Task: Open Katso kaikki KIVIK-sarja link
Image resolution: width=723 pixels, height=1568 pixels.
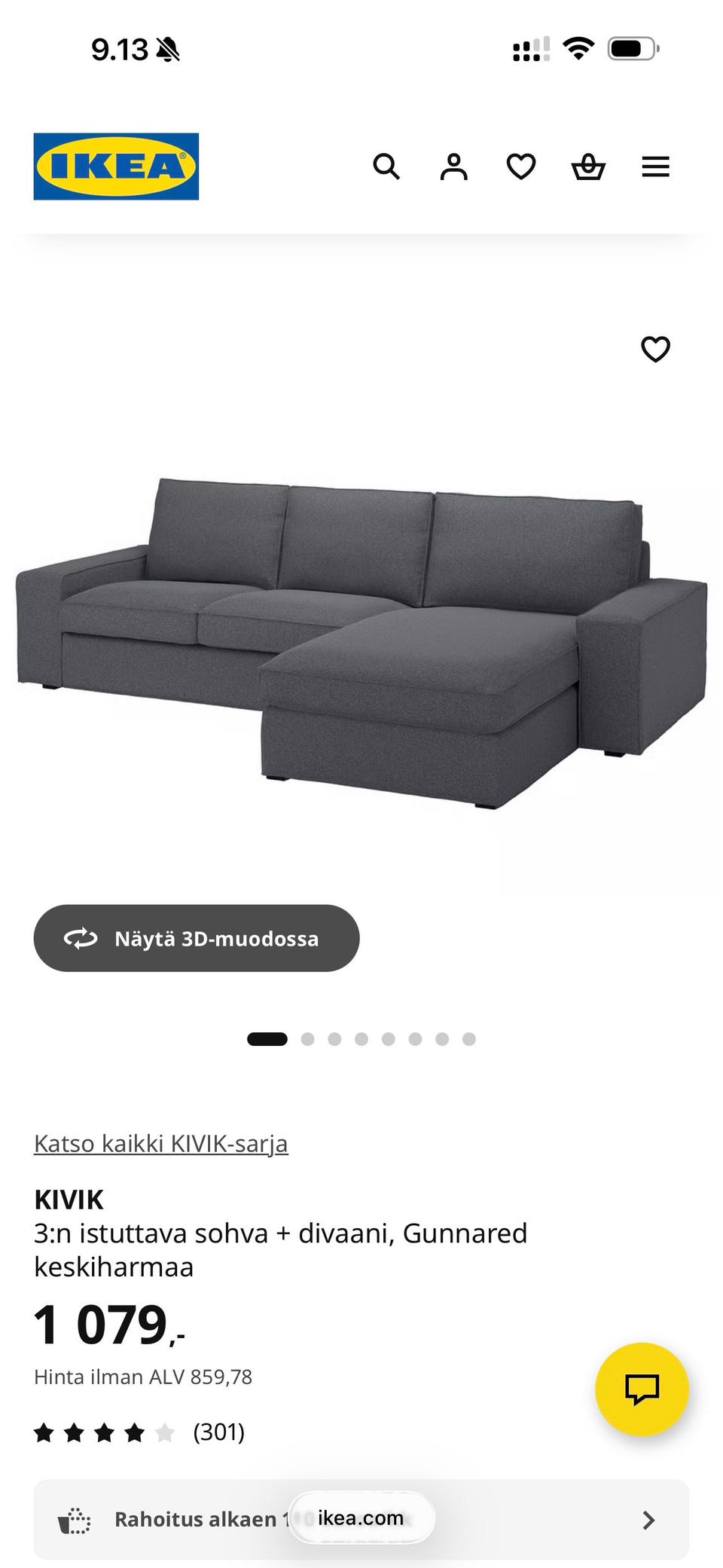Action: 160,1143
